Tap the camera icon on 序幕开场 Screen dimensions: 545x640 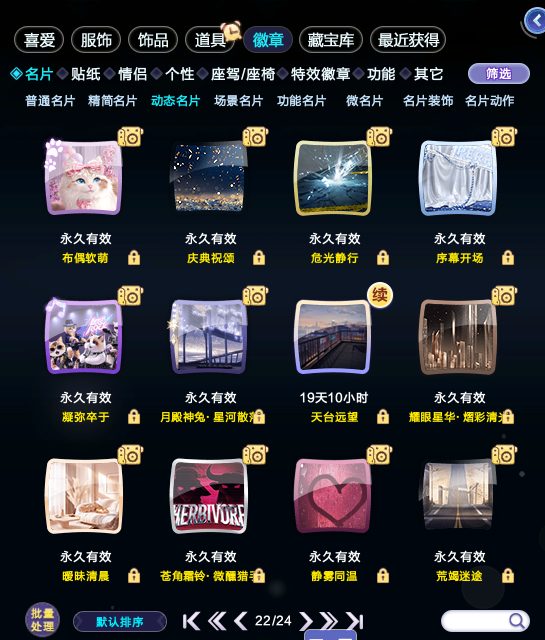coord(504,137)
